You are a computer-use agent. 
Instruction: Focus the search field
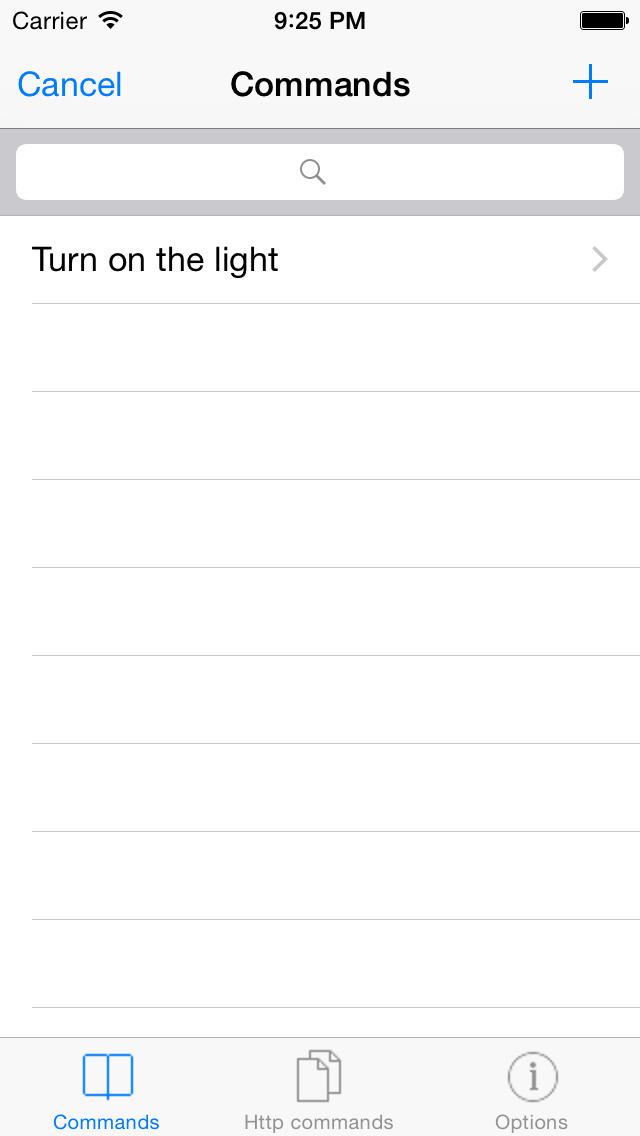click(320, 172)
